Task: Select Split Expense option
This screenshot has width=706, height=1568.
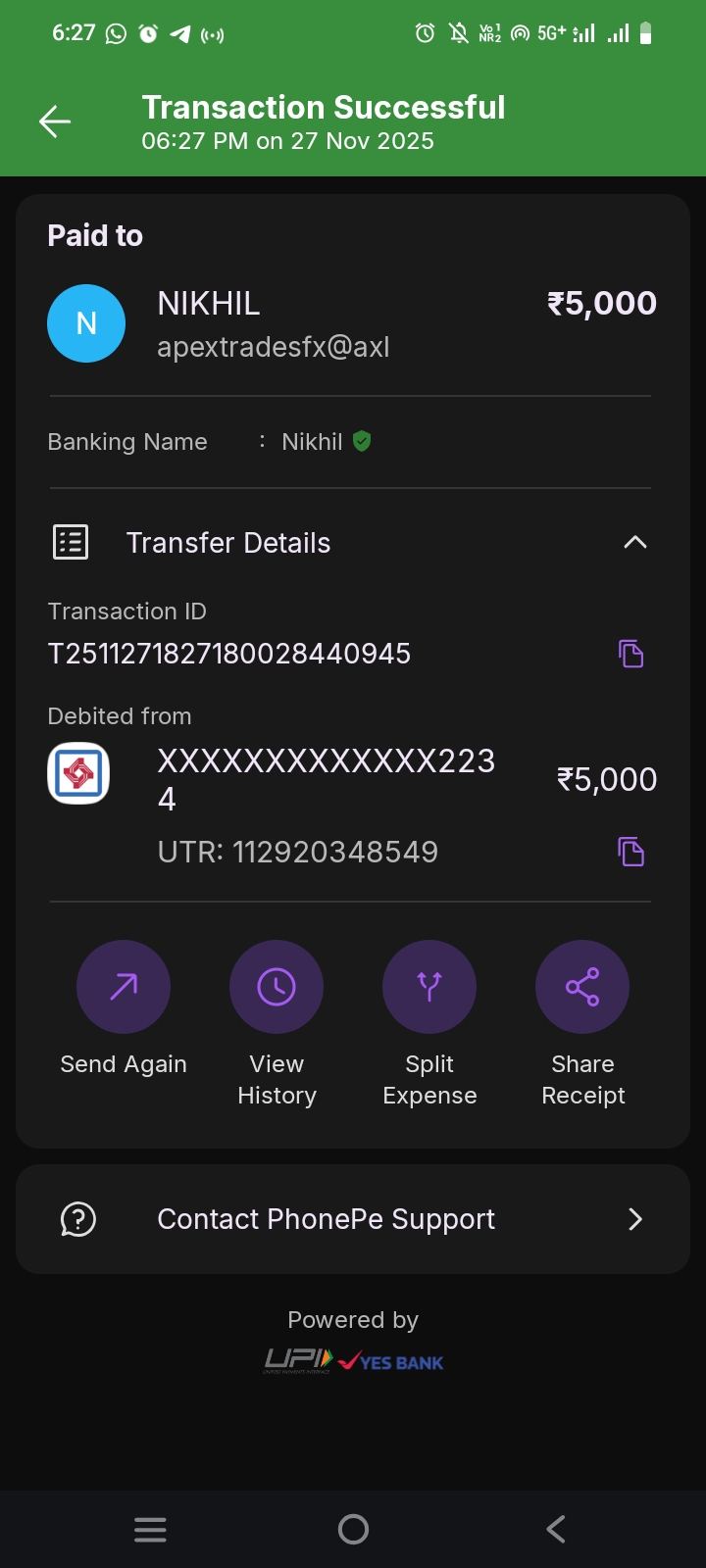Action: [429, 987]
